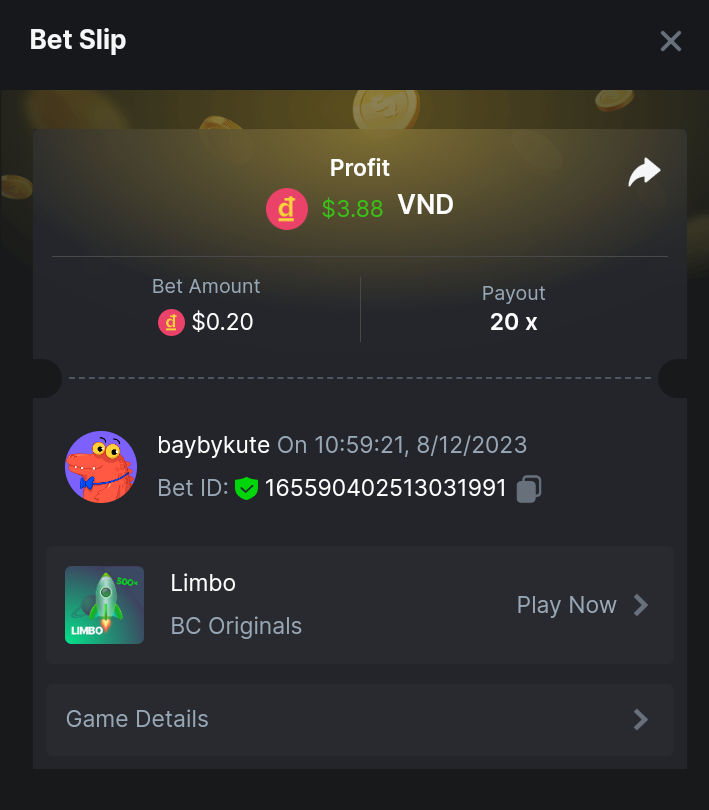The image size is (709, 810).
Task: Copy the Bet ID number
Action: 529,489
